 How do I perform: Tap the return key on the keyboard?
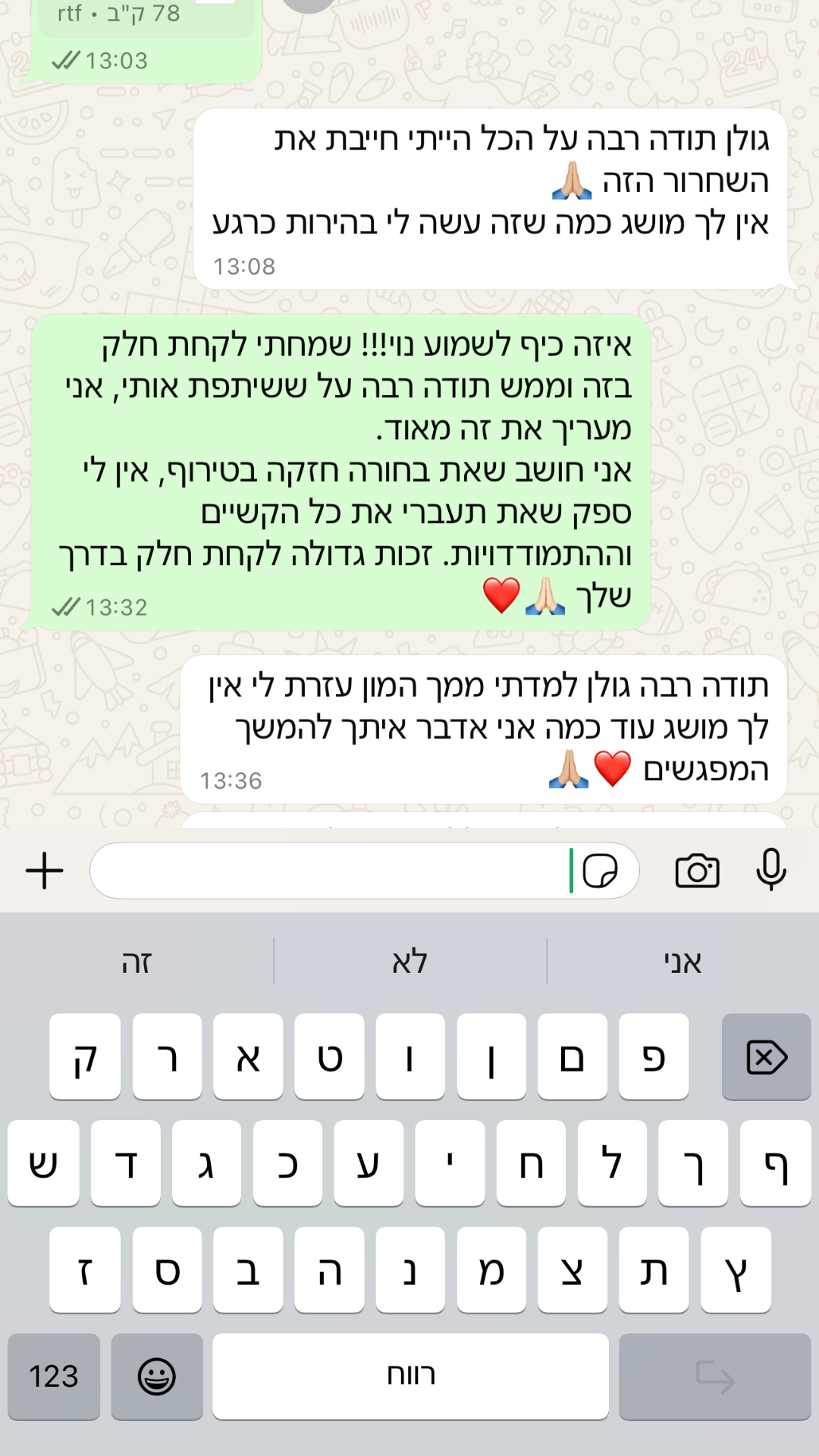point(714,1376)
